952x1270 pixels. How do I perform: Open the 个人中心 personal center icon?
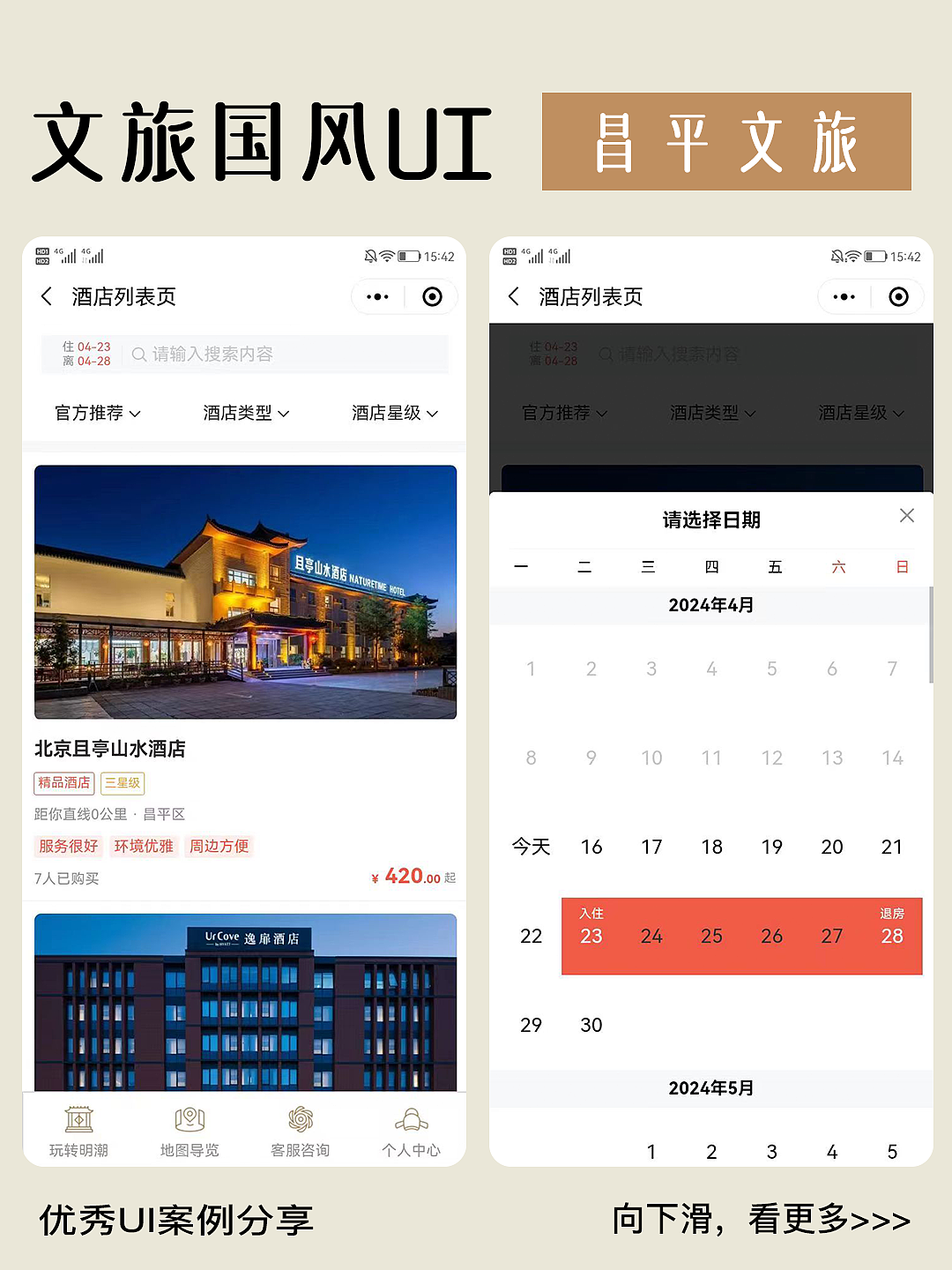click(x=411, y=1129)
